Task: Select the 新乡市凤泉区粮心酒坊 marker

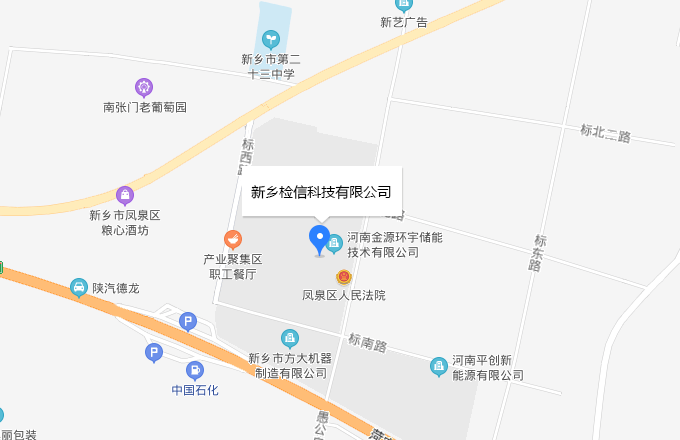Action: 125,195
